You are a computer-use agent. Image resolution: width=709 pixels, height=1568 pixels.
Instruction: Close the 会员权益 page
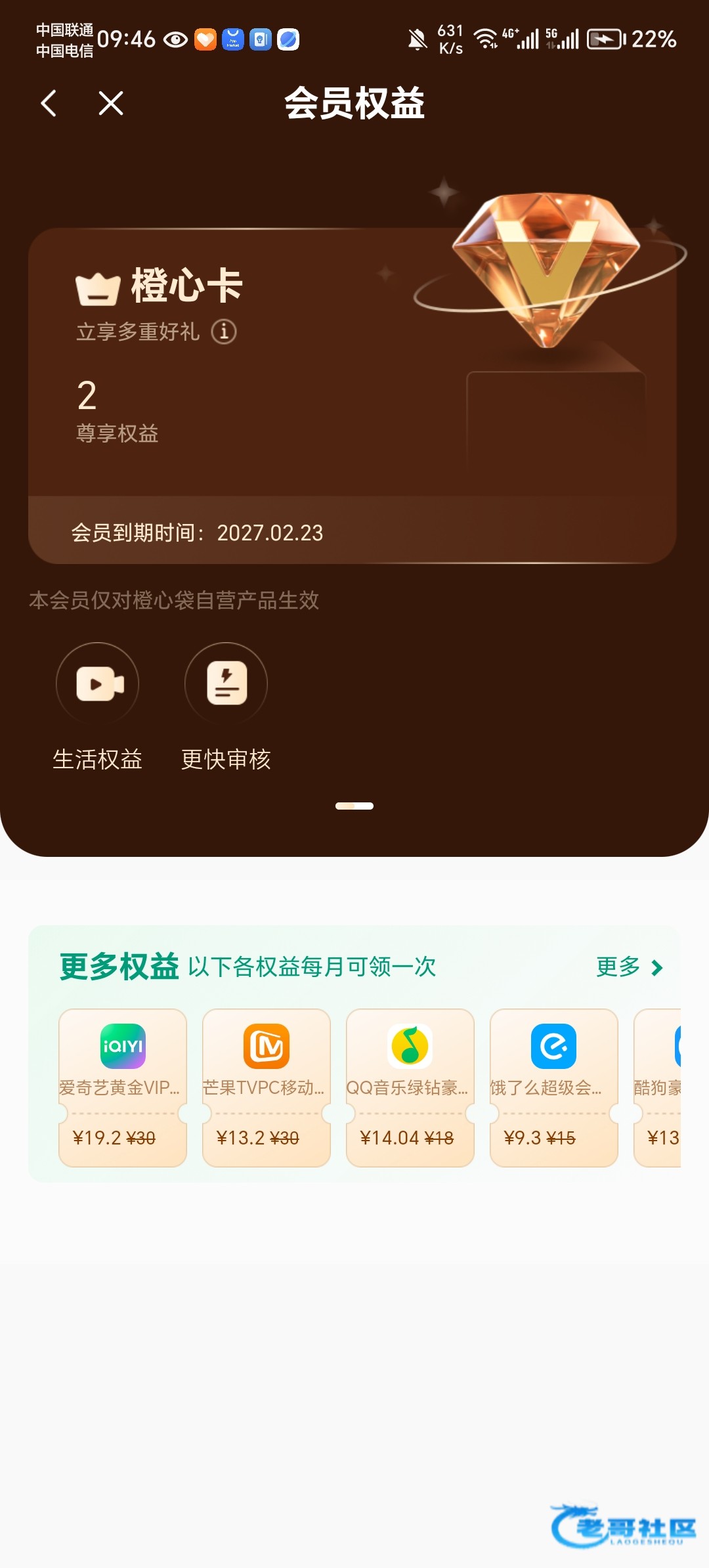click(111, 103)
